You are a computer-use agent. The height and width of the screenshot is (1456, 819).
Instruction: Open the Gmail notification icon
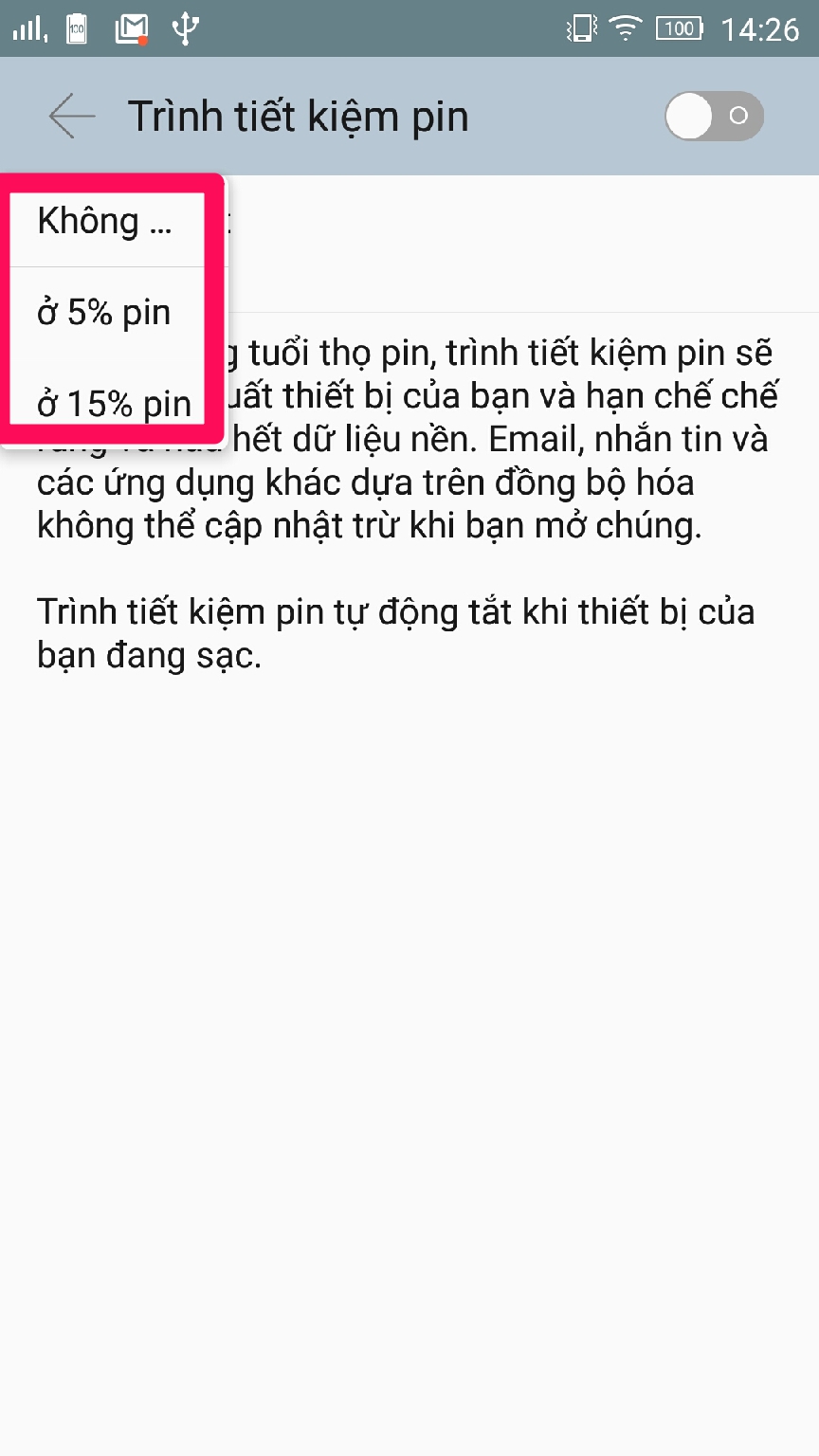(130, 28)
